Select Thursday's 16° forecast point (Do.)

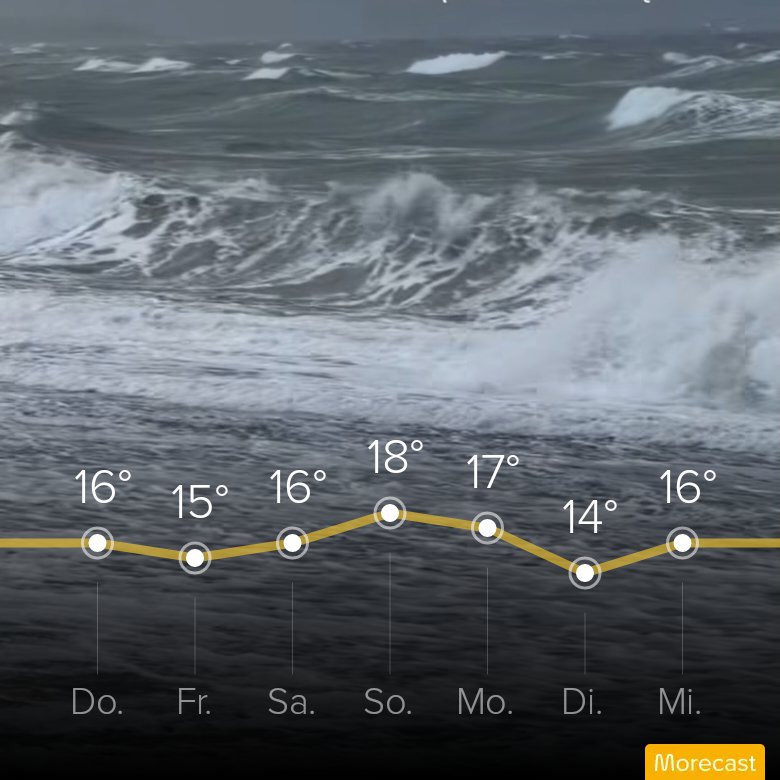98,543
